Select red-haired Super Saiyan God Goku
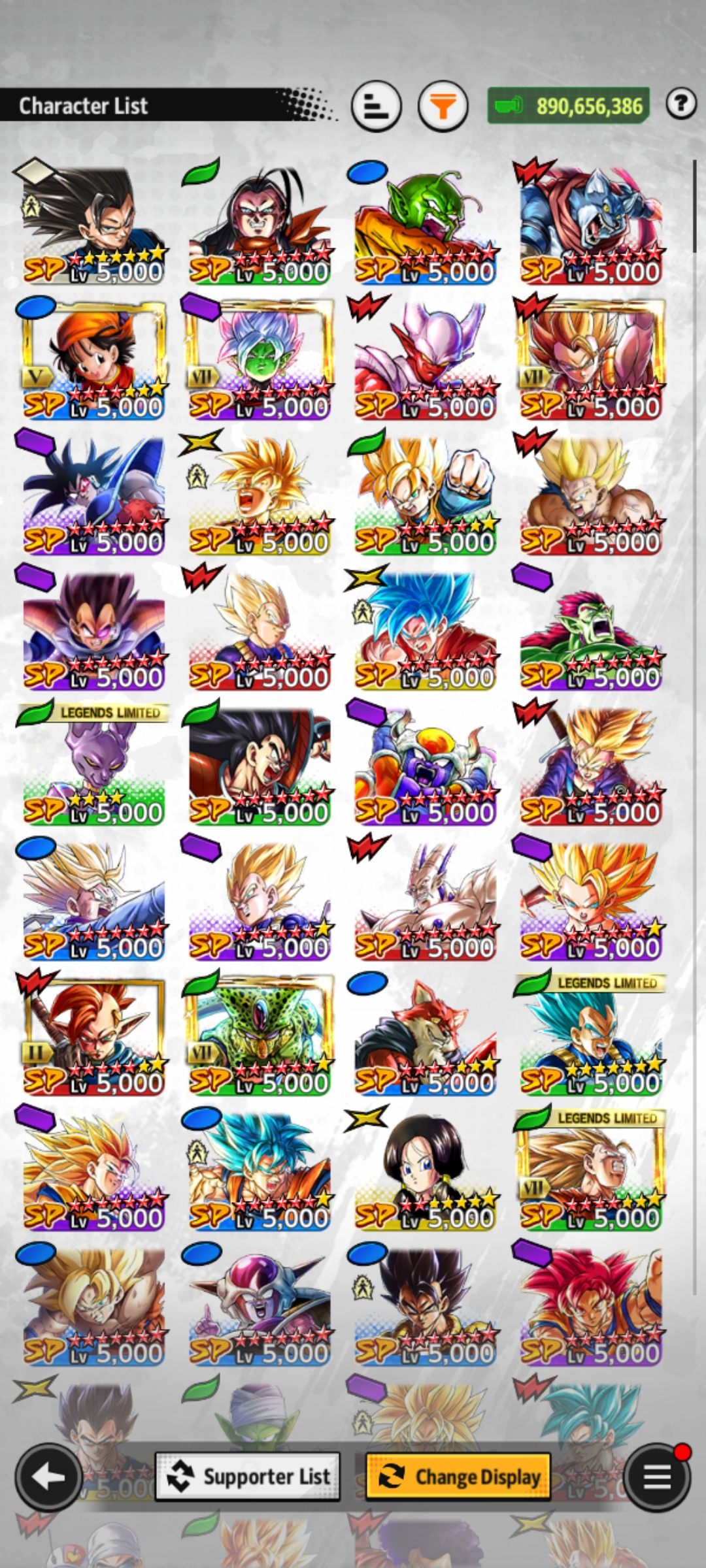 click(x=591, y=1305)
